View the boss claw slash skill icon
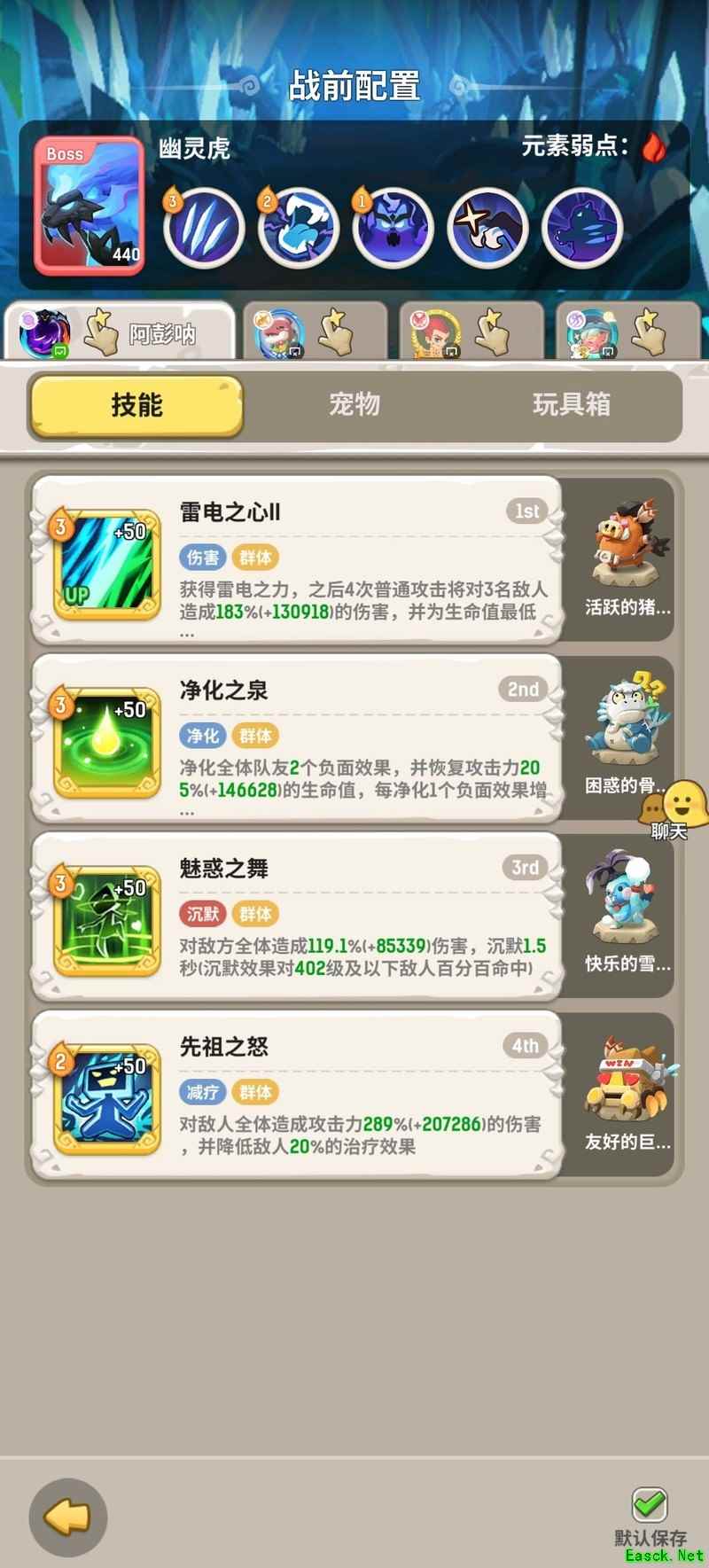This screenshot has height=1568, width=709. (205, 228)
